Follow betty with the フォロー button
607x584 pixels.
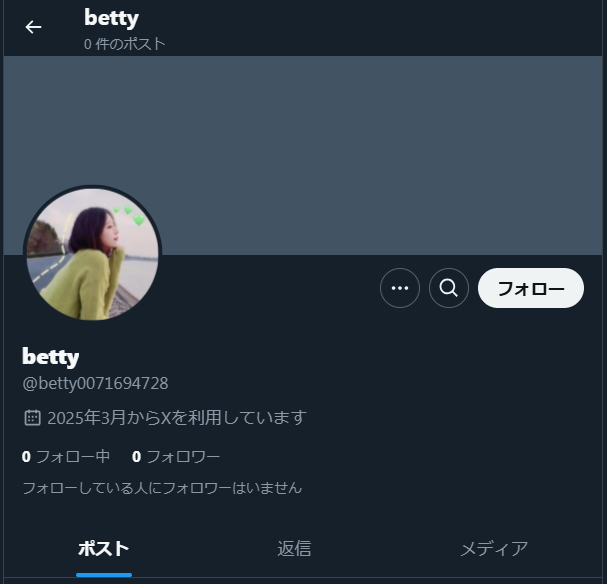pyautogui.click(x=530, y=288)
